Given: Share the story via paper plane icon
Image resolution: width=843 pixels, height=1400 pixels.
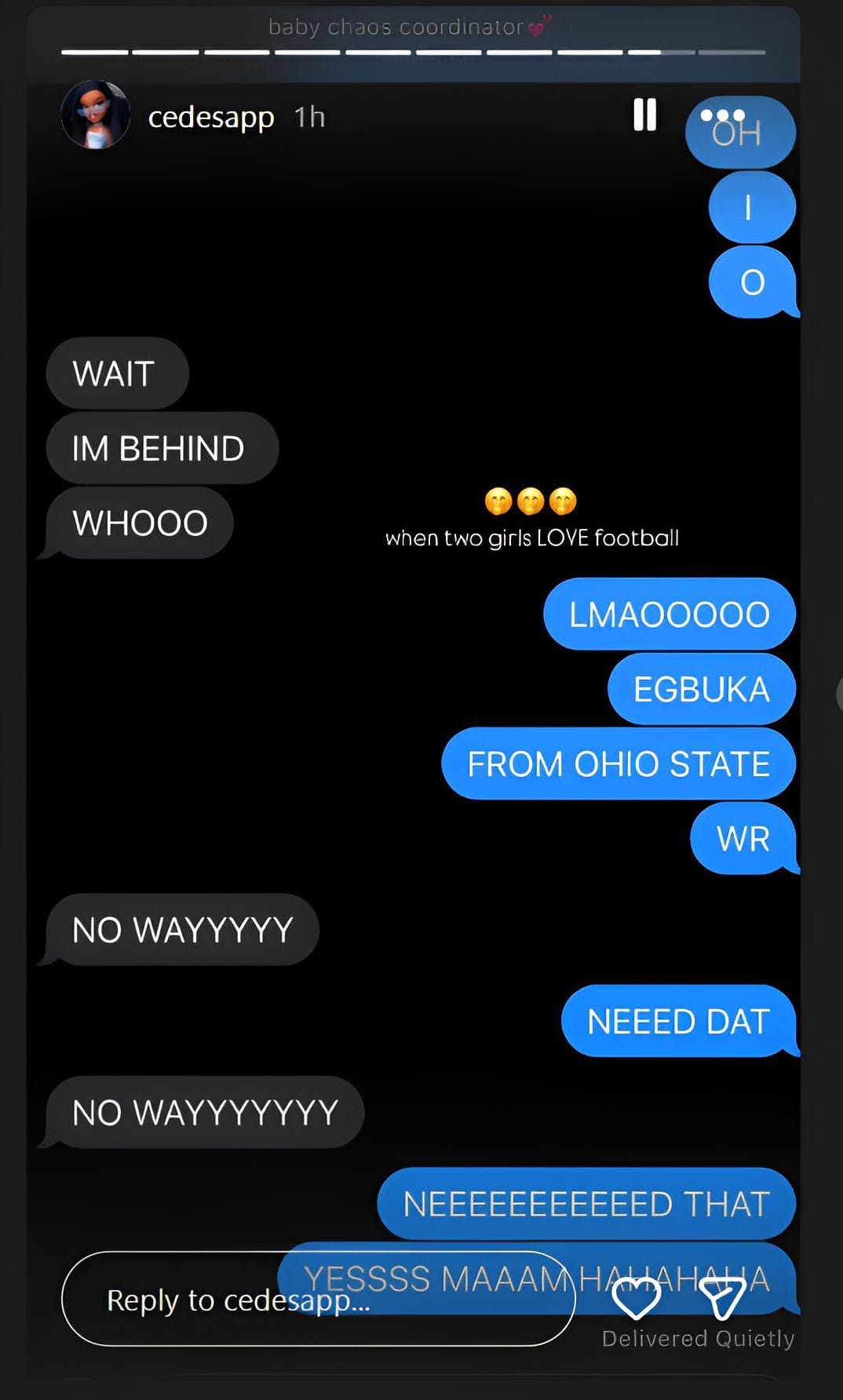Looking at the screenshot, I should coord(721,1298).
